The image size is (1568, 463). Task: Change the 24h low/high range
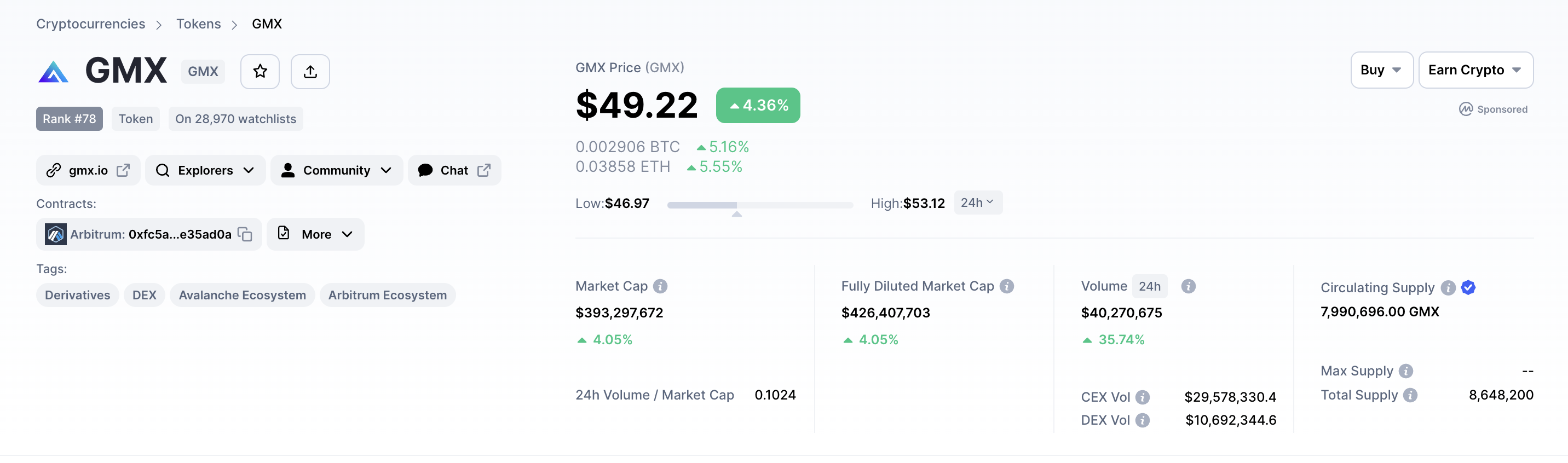[977, 202]
